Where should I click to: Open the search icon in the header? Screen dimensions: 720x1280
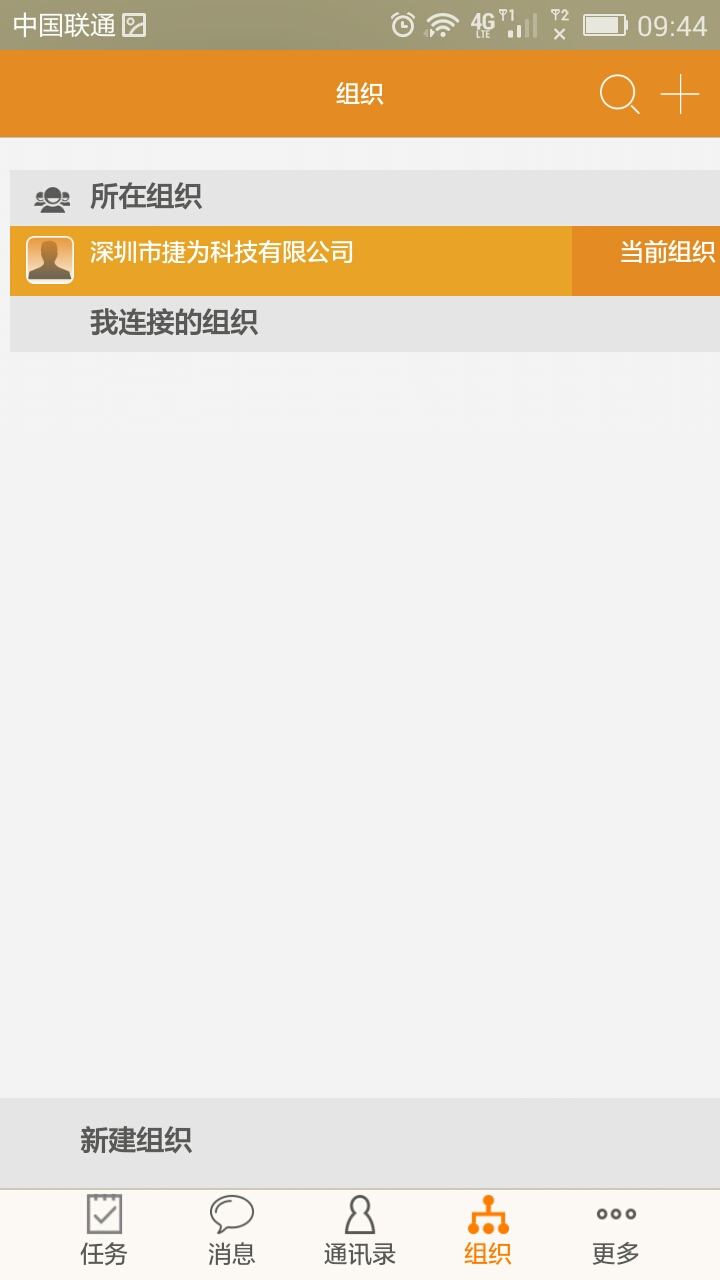pos(619,95)
